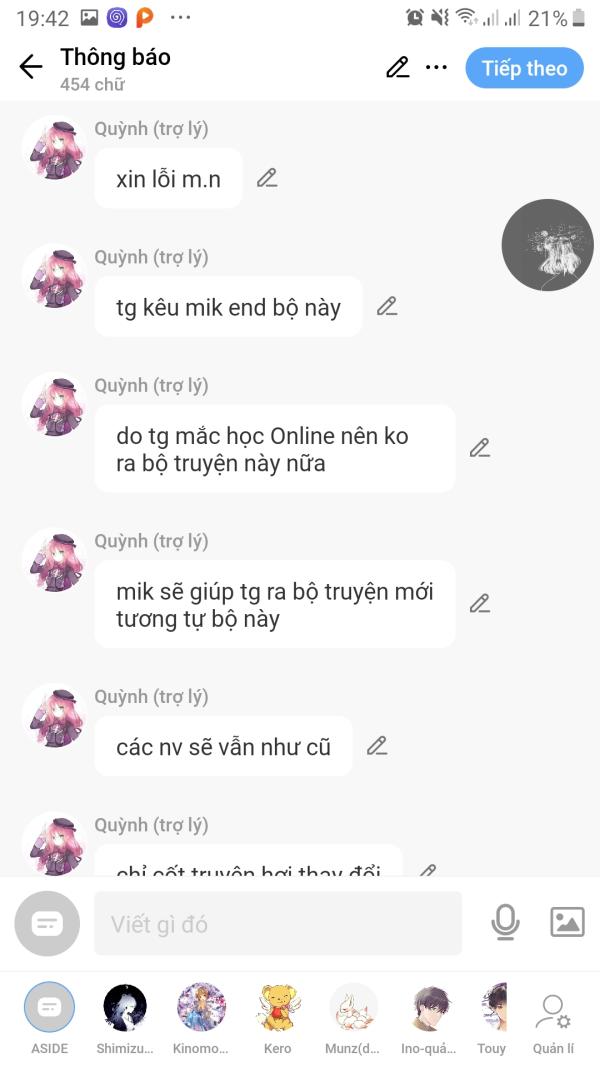
Task: Tap the Tiếp theo button
Action: pos(524,68)
